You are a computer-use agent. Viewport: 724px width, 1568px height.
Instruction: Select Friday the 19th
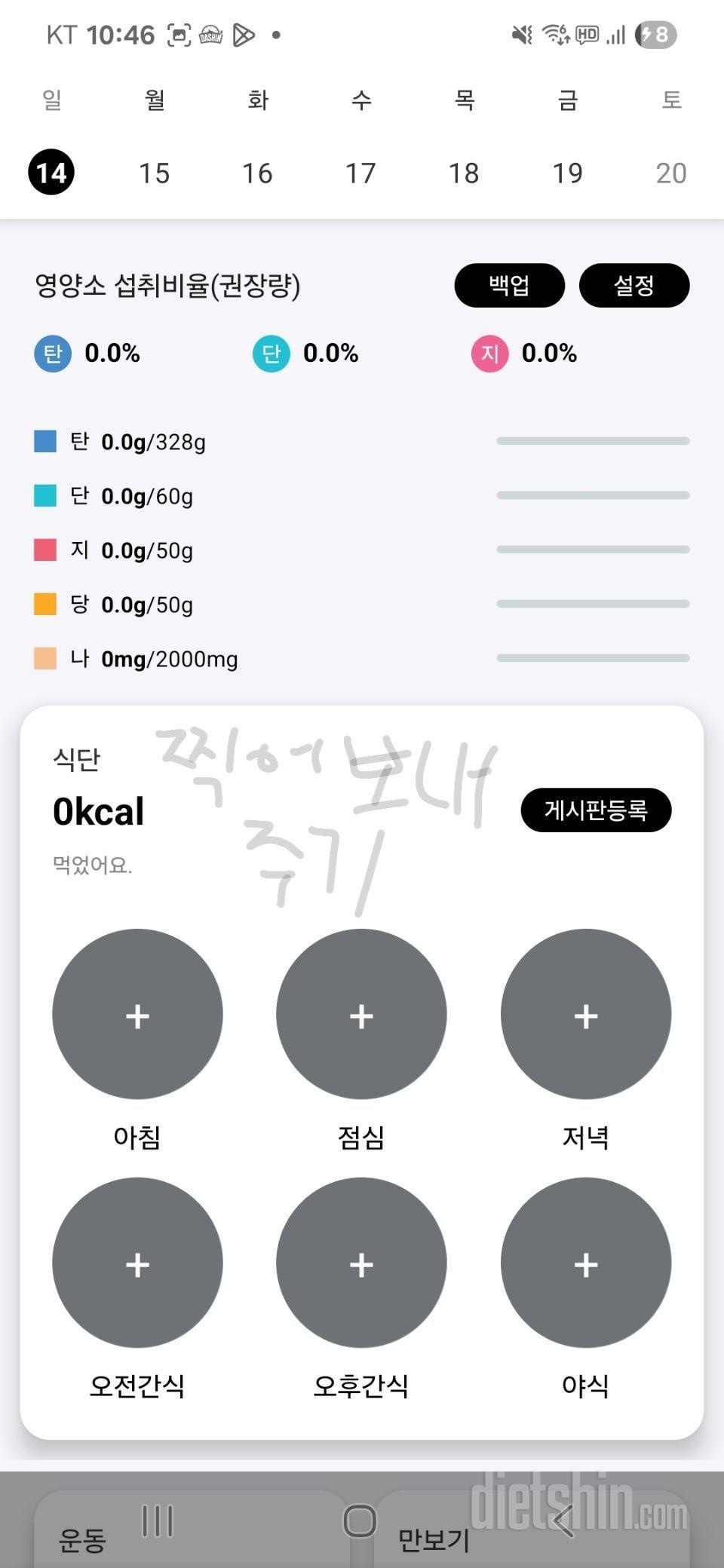(x=567, y=173)
